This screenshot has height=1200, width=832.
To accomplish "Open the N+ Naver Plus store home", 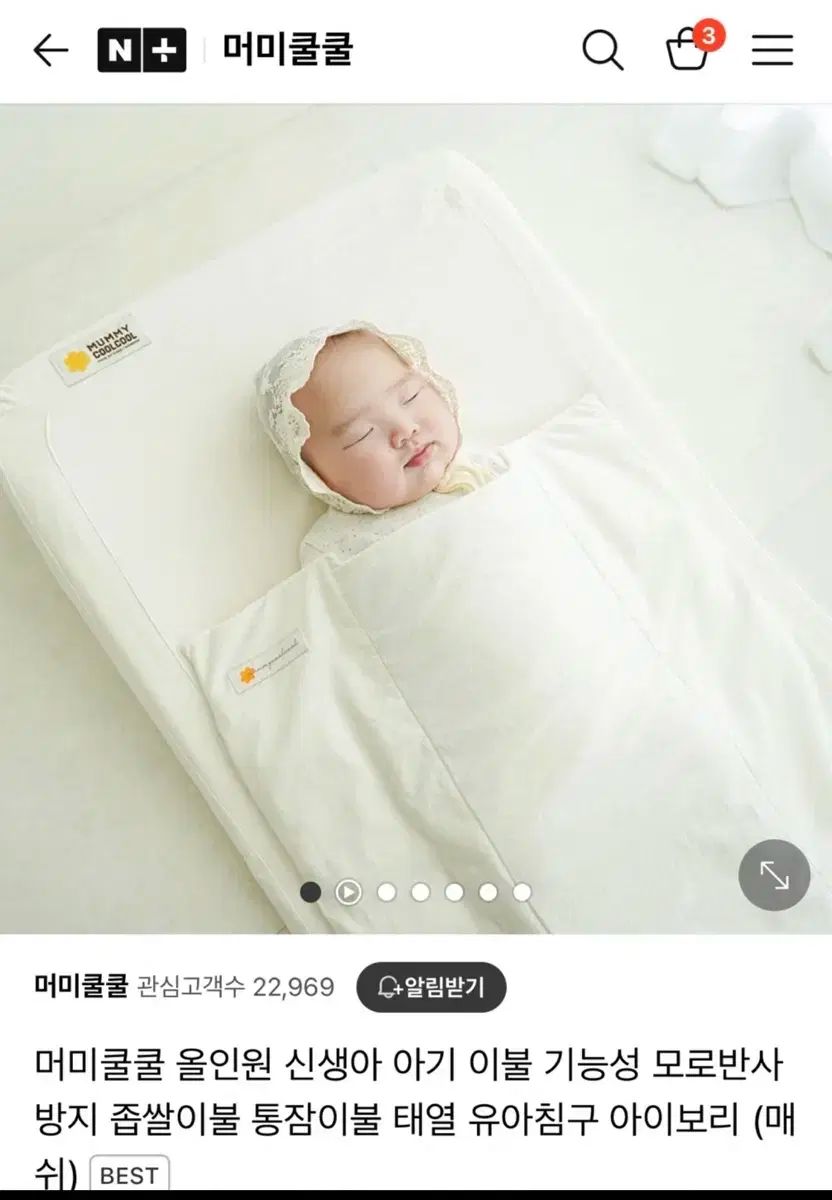I will click(141, 50).
